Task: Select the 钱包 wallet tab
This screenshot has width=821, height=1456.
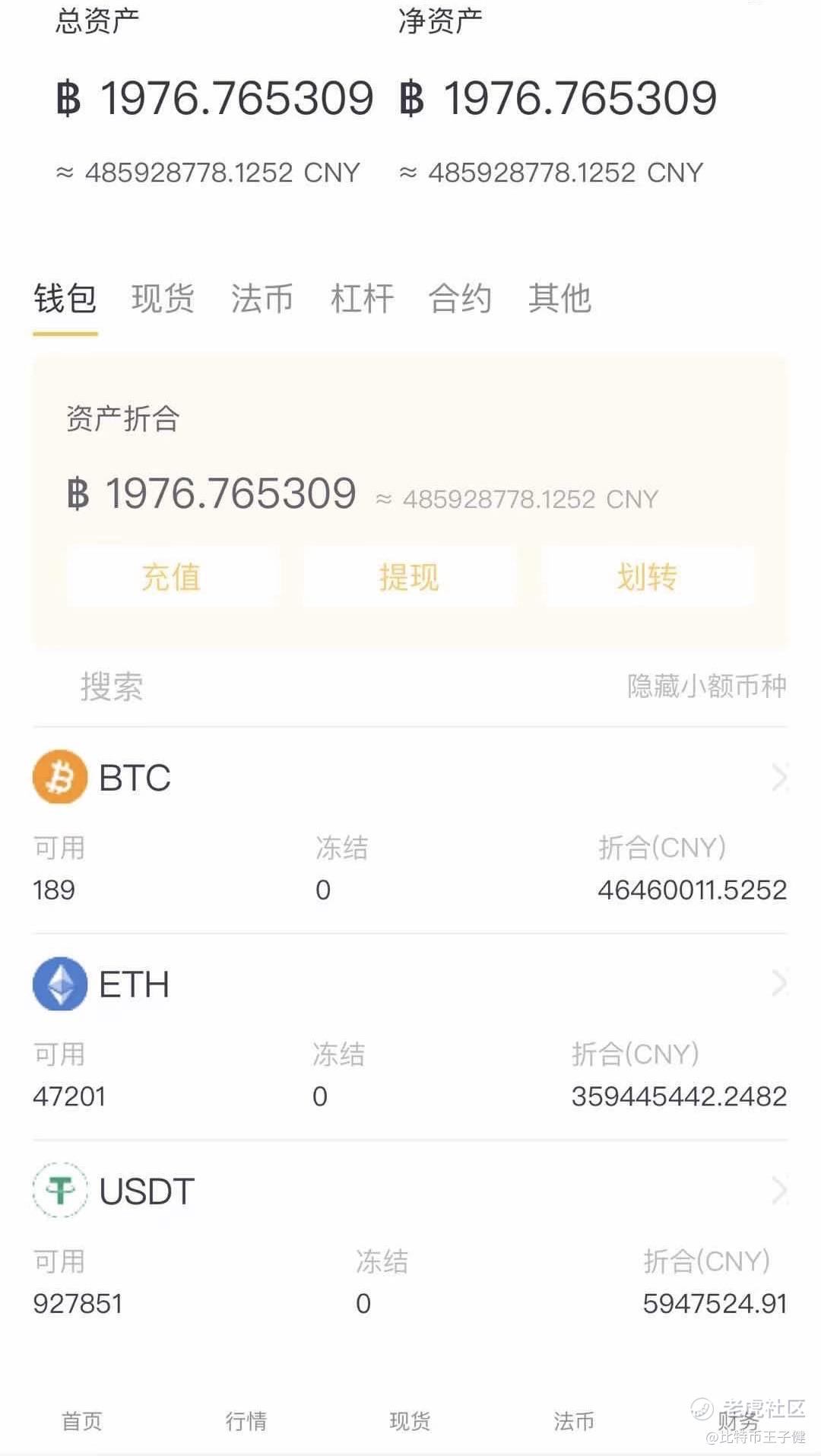Action: [65, 298]
